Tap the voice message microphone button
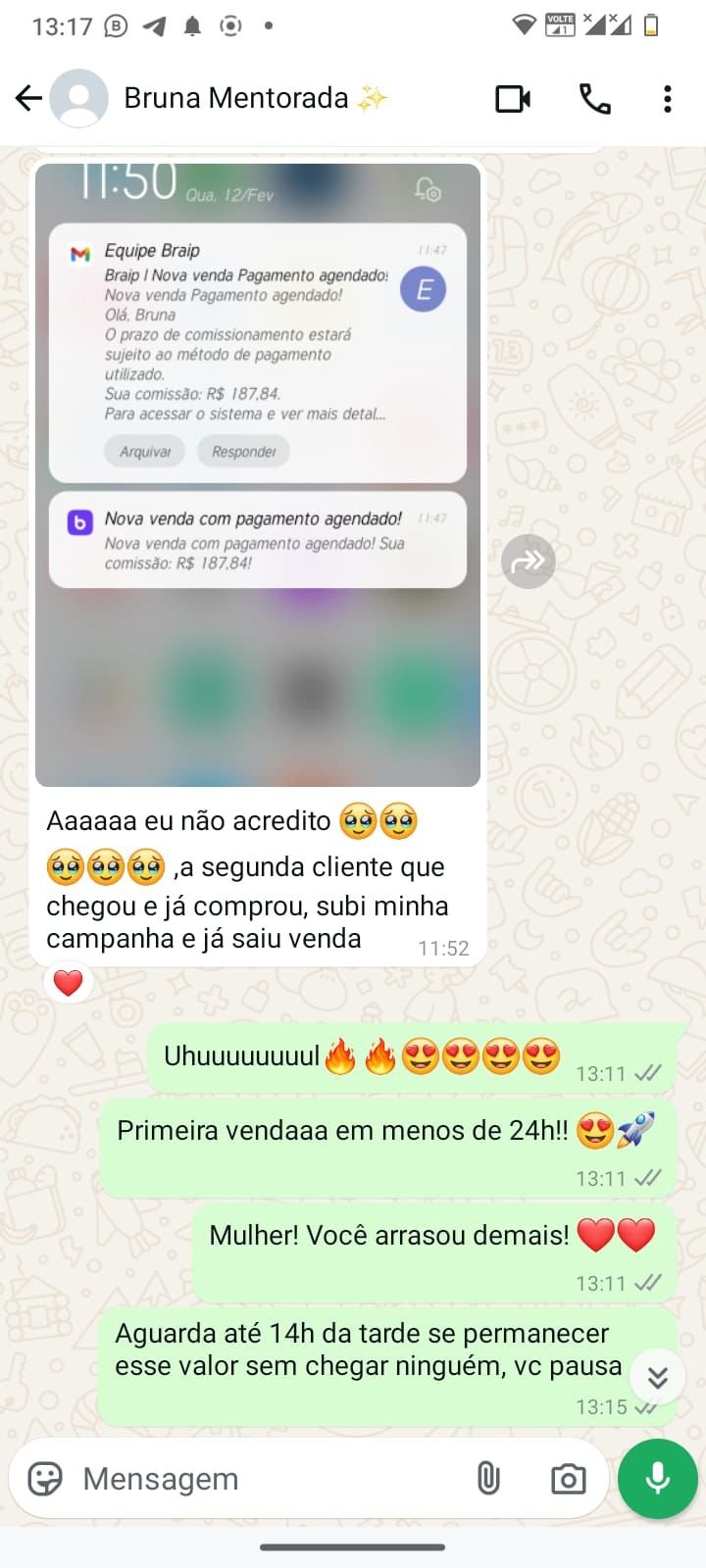Screen dimensions: 706x1568 click(x=657, y=1478)
